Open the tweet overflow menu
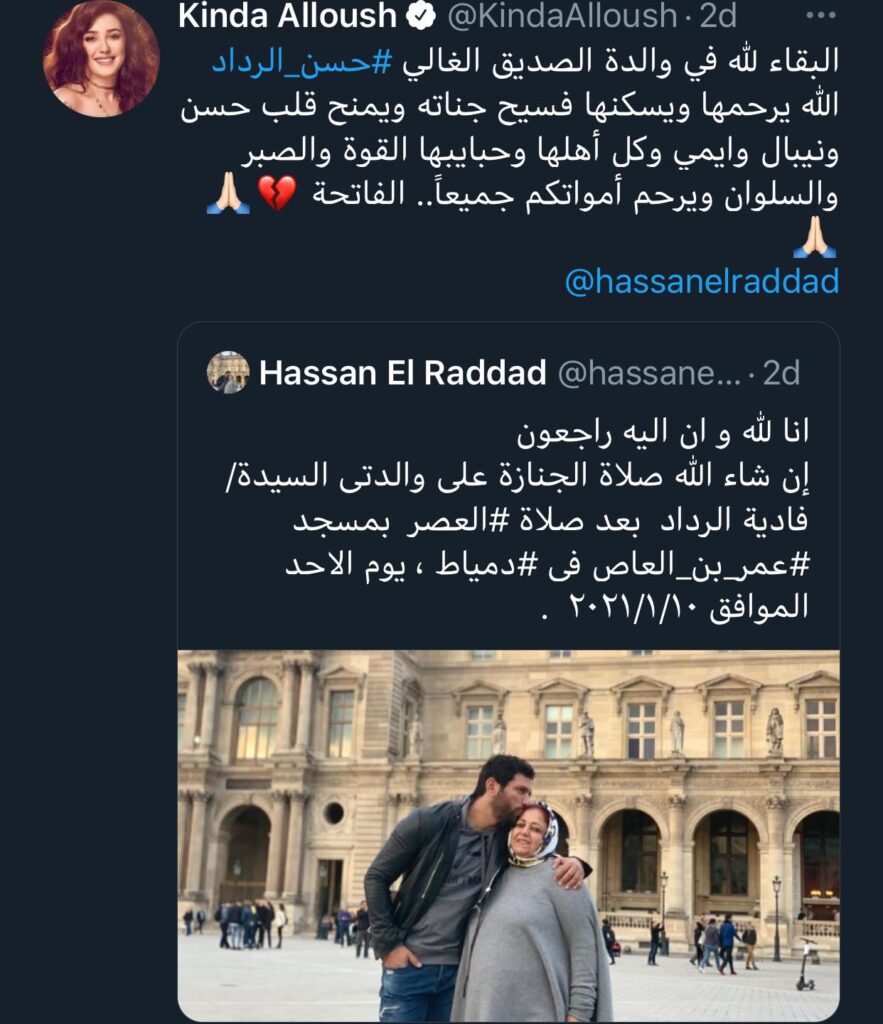This screenshot has height=1024, width=883. [820, 16]
